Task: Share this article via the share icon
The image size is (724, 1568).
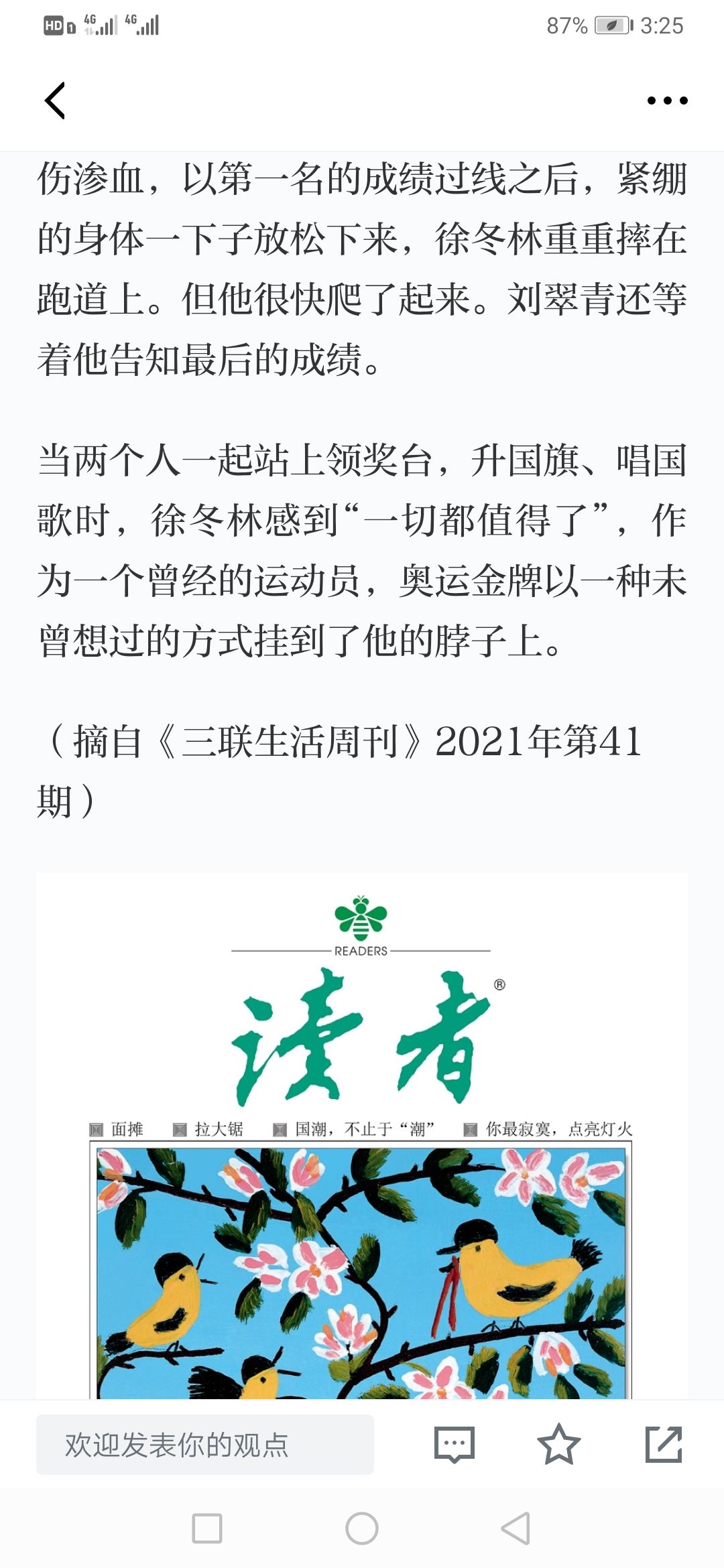Action: 663,1444
